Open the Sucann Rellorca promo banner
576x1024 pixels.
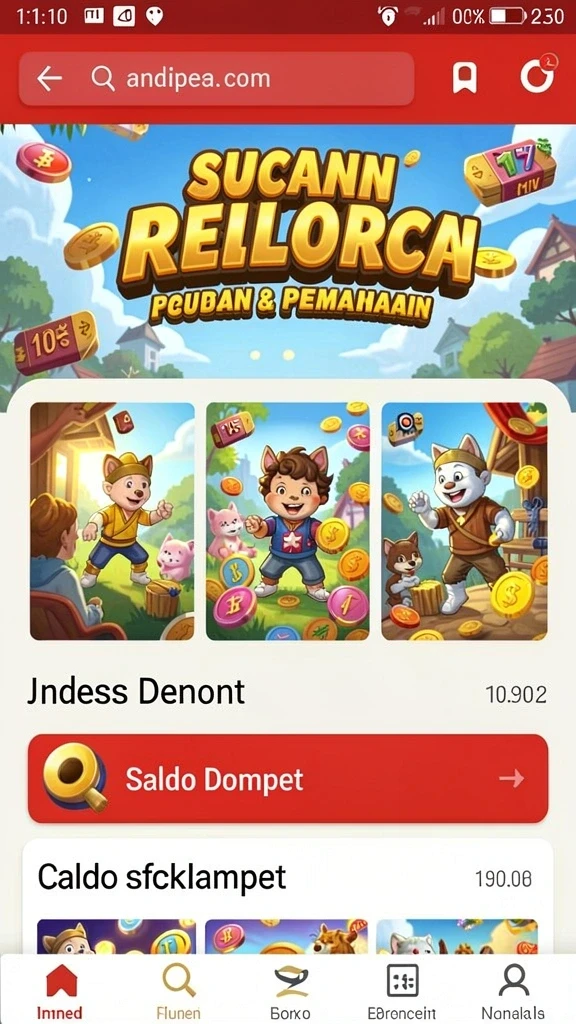tap(288, 251)
